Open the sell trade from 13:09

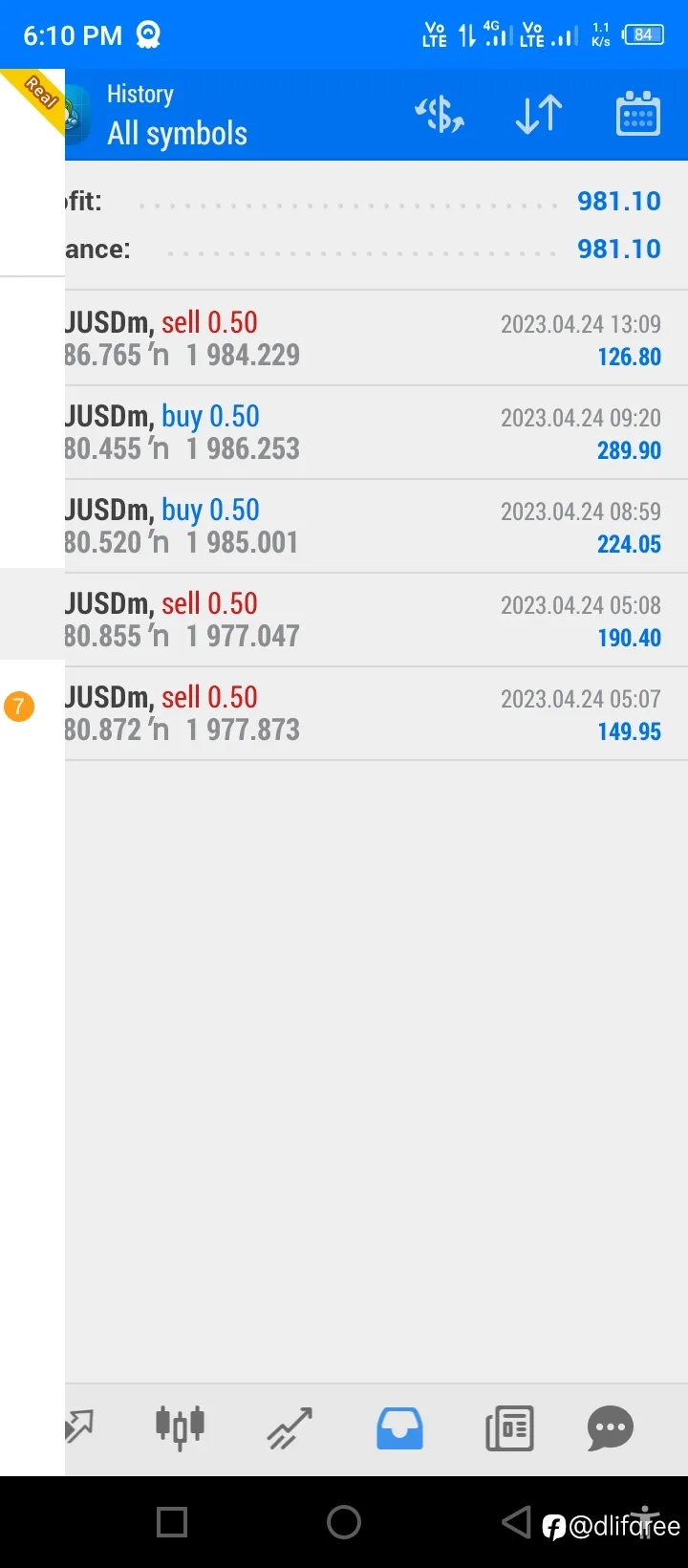pos(376,338)
